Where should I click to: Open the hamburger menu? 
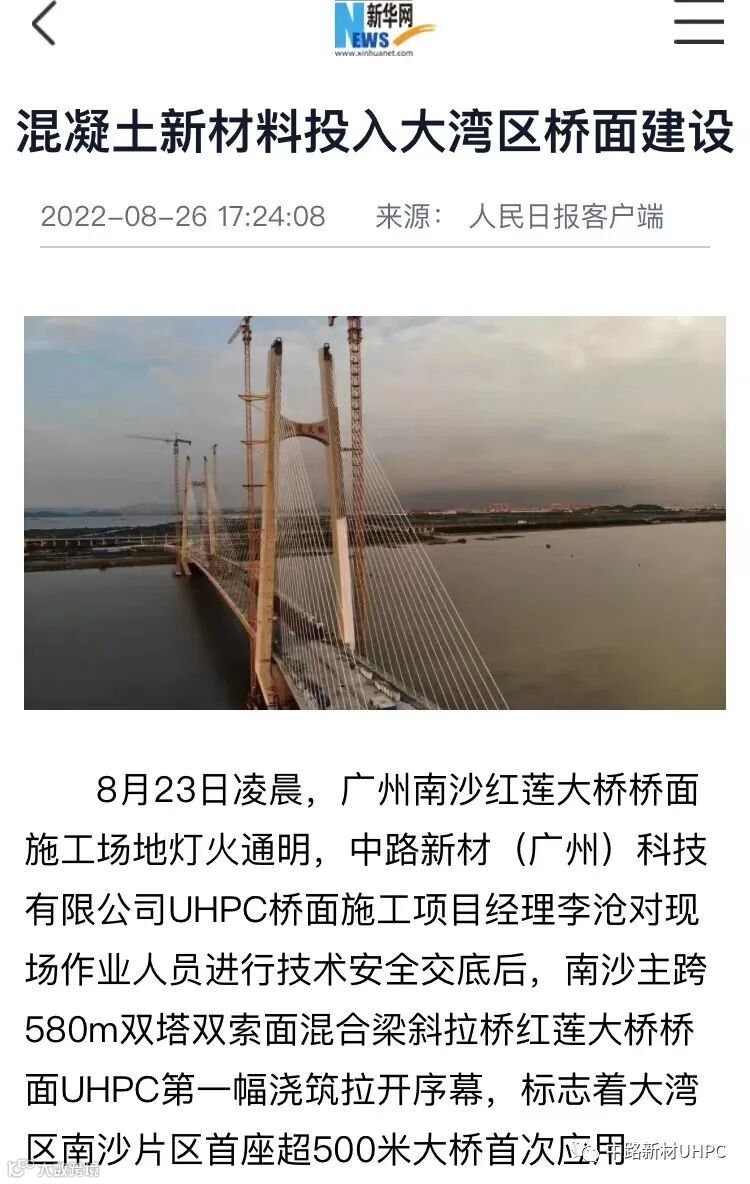click(x=699, y=21)
